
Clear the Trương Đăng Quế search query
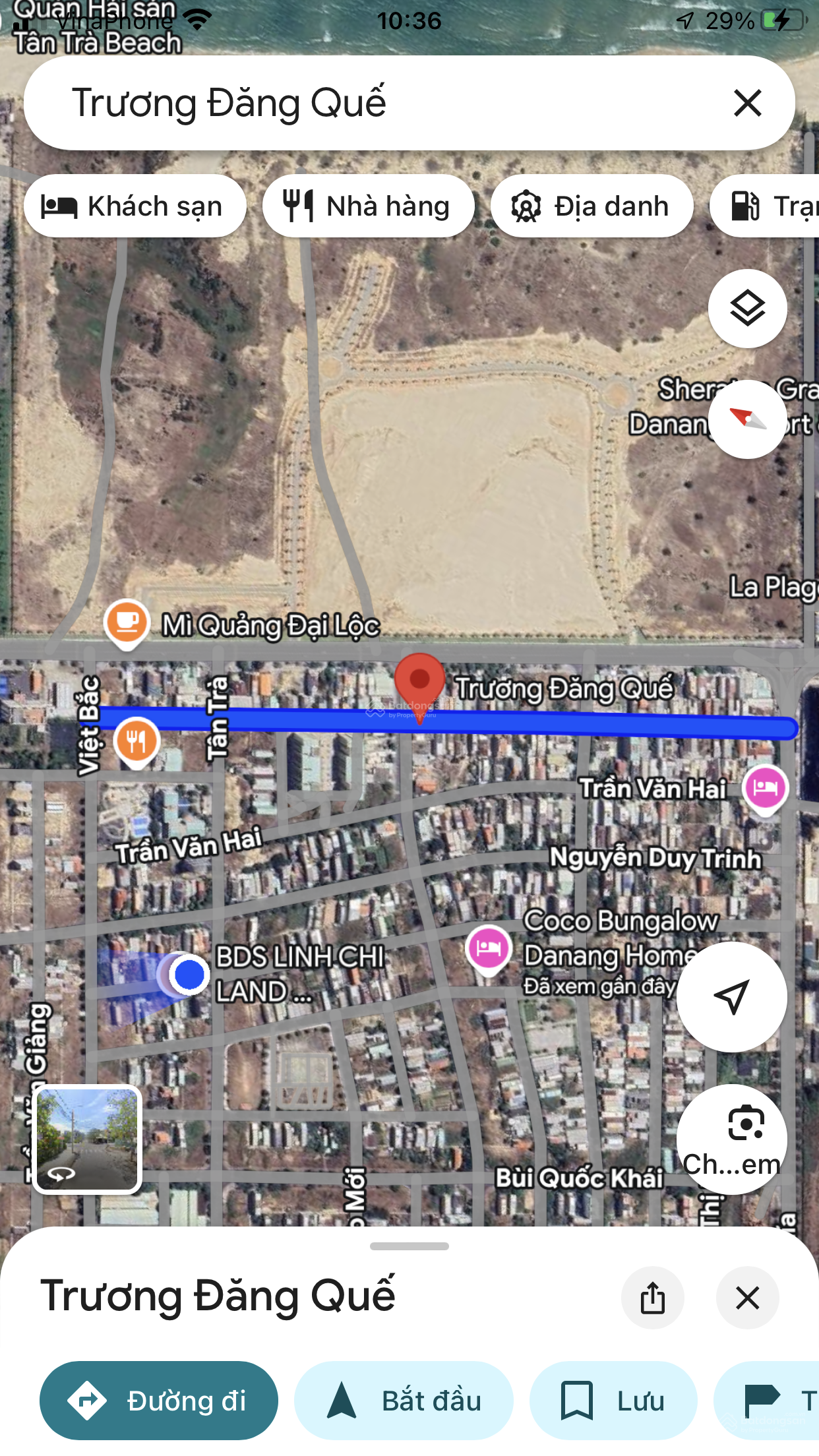pos(747,104)
